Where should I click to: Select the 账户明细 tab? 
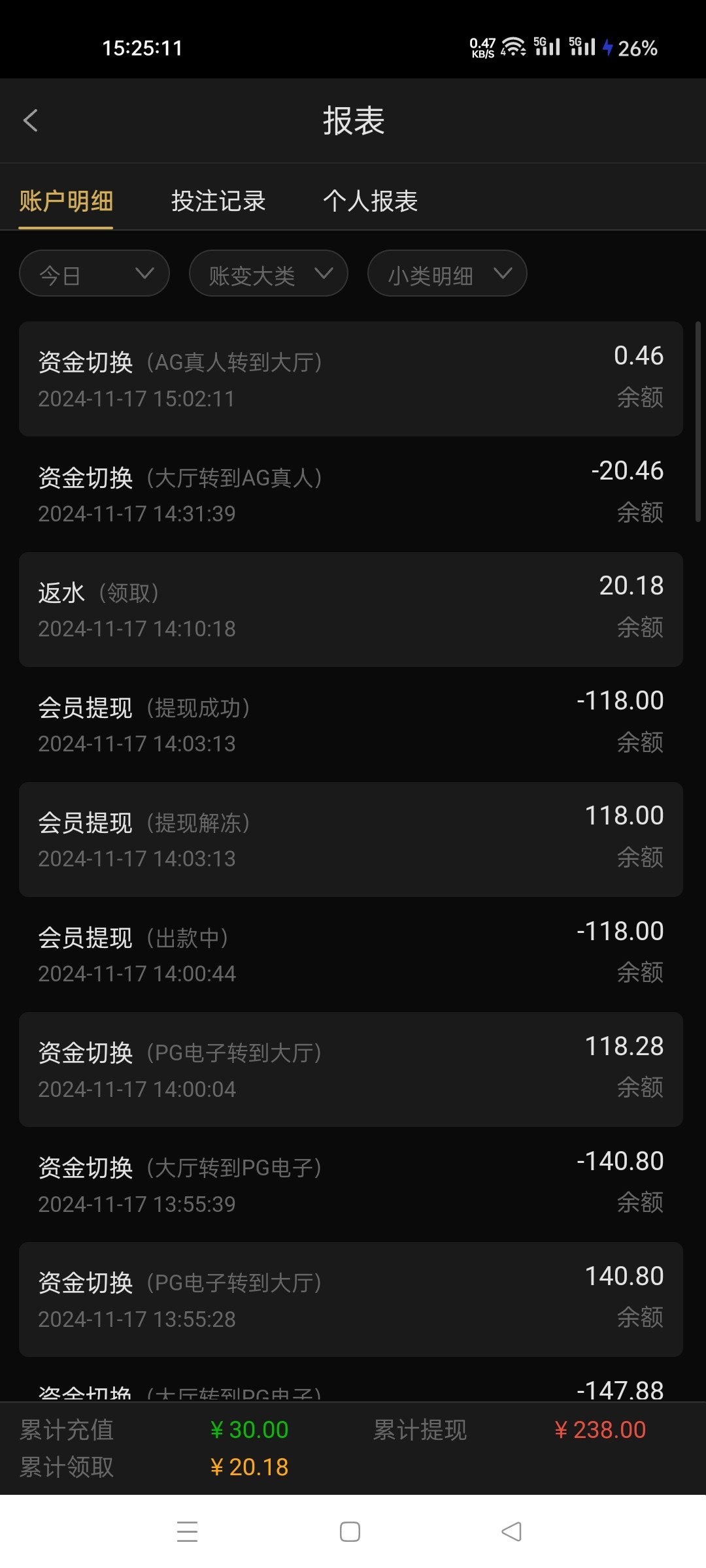[x=66, y=201]
